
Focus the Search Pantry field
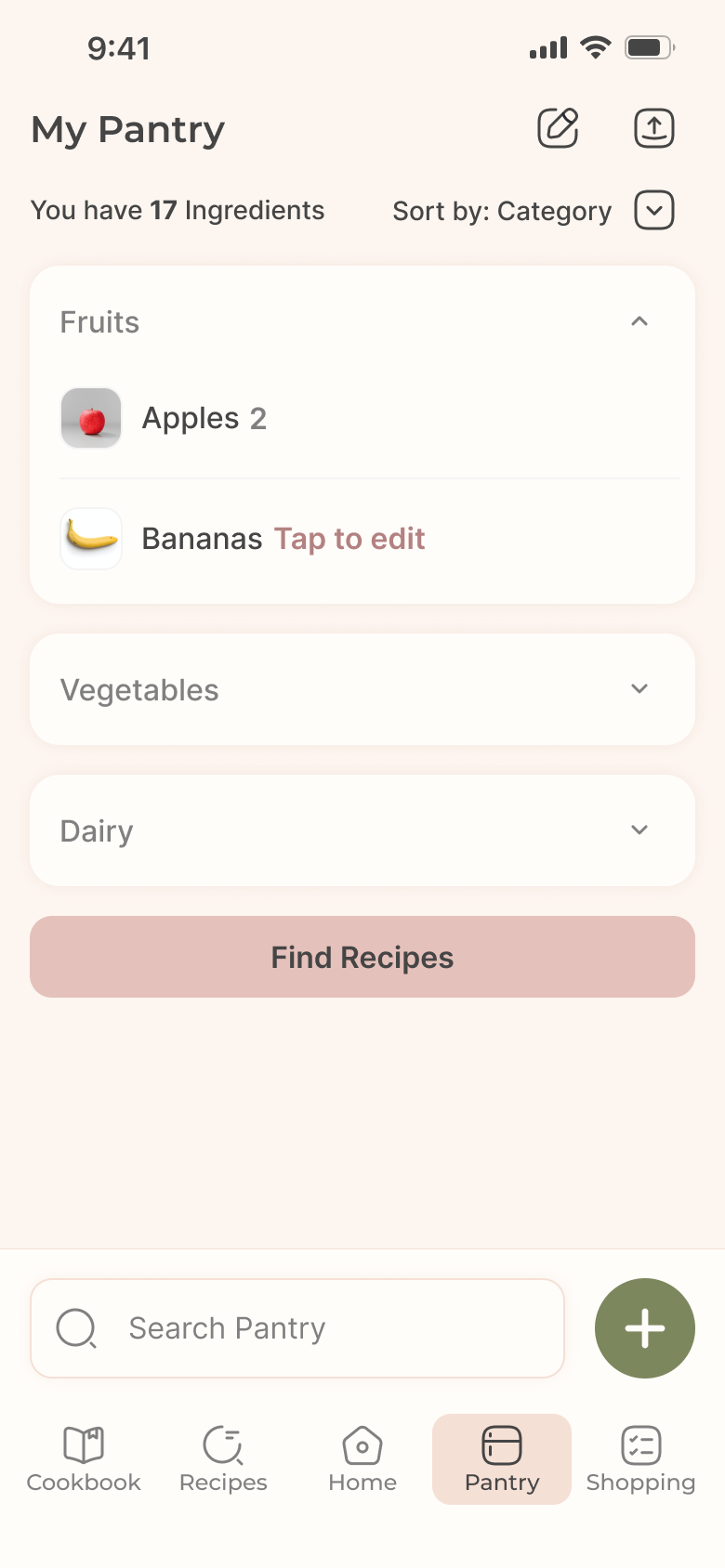pos(297,1328)
